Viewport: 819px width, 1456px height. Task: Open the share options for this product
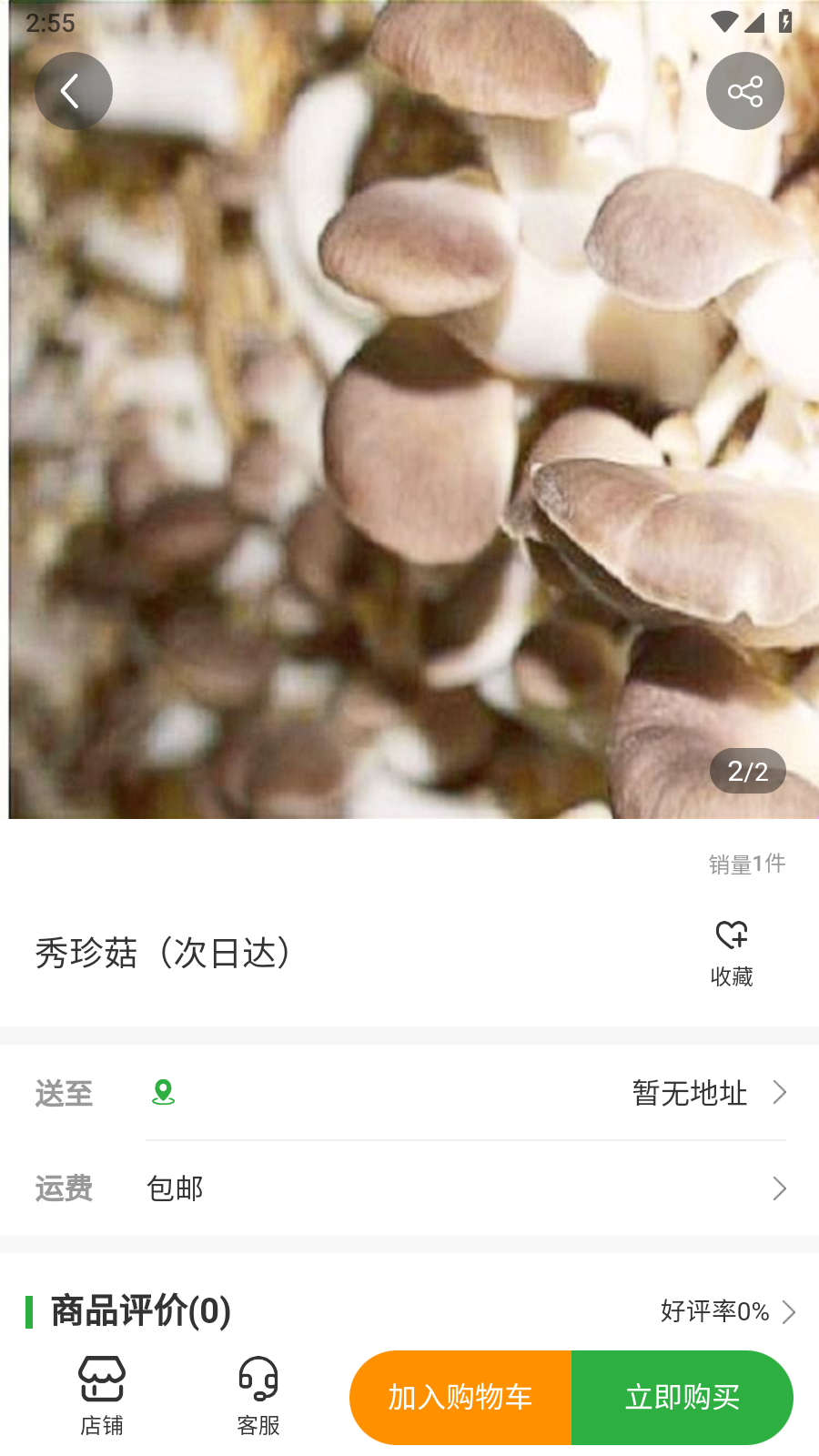[744, 91]
